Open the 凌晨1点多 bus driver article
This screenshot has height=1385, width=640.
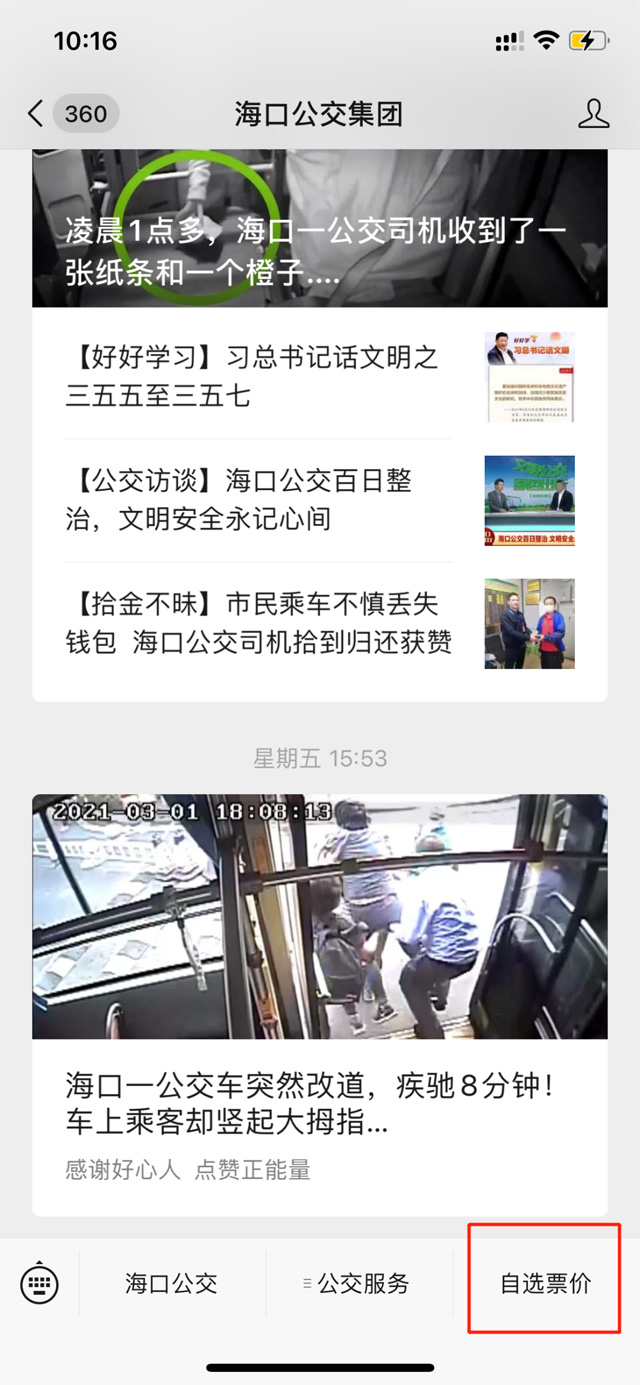pyautogui.click(x=318, y=250)
